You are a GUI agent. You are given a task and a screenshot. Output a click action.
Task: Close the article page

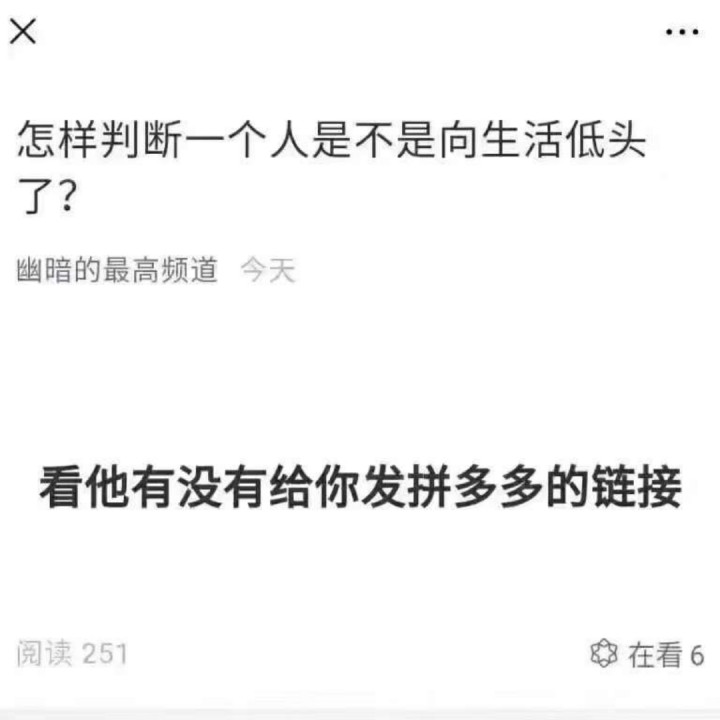pos(23,31)
